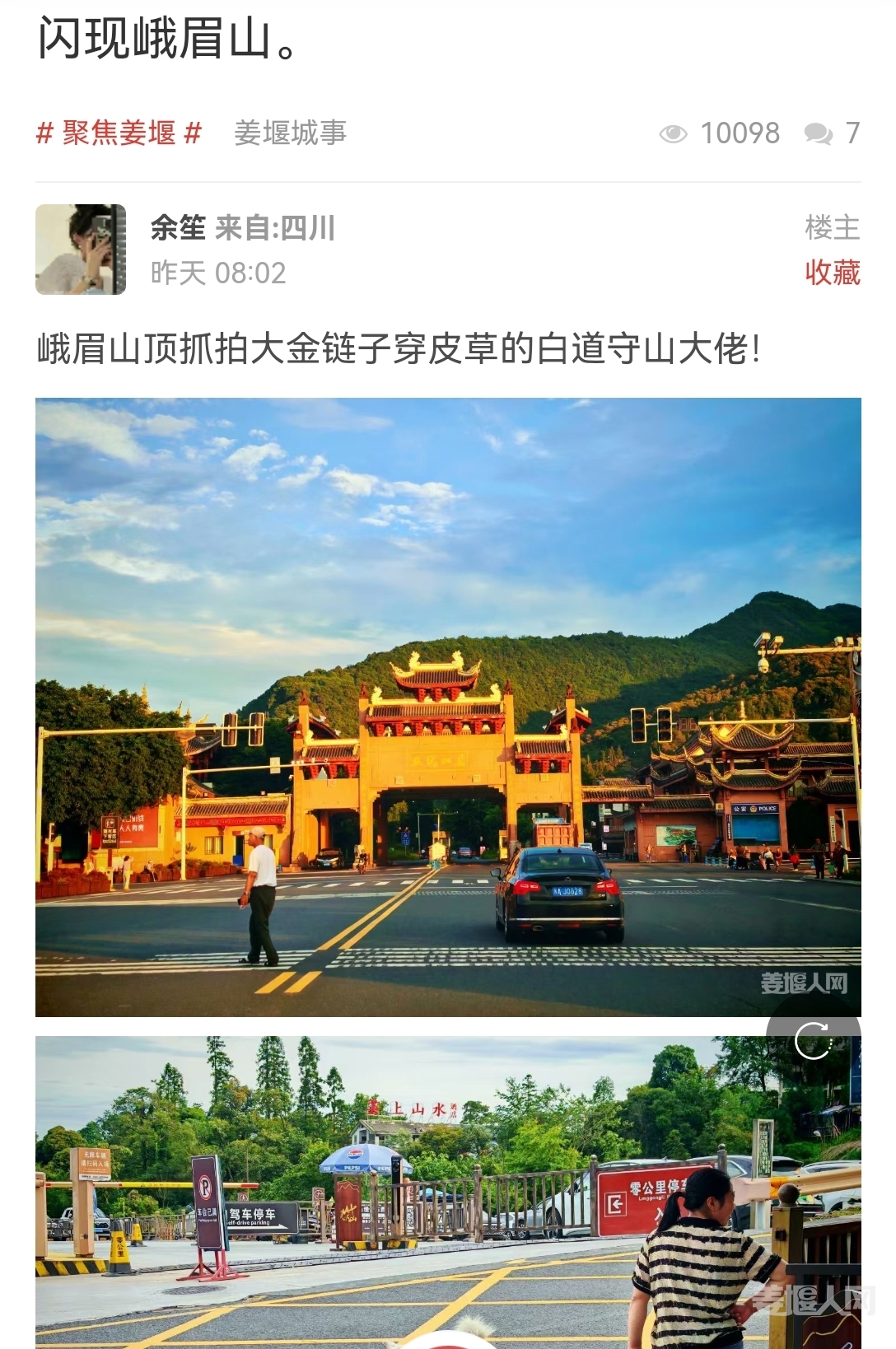Tap the username 余笙
Screen dimensions: 896x1349
click(178, 228)
